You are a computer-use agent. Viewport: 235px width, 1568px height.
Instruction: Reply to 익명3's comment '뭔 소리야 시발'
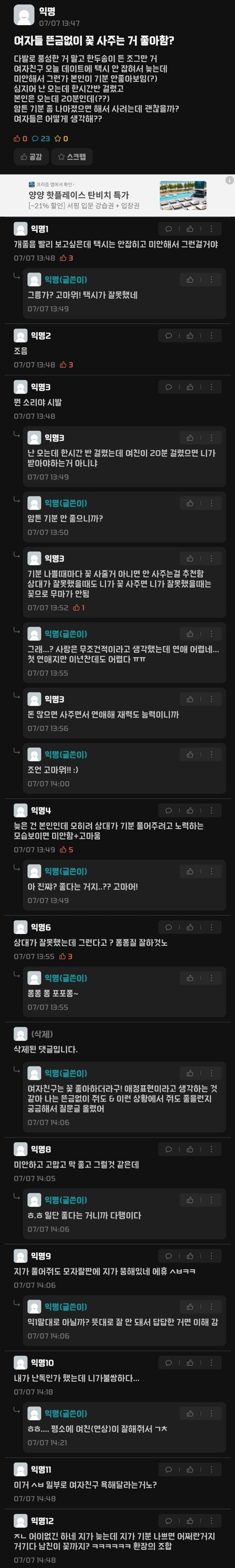169,386
